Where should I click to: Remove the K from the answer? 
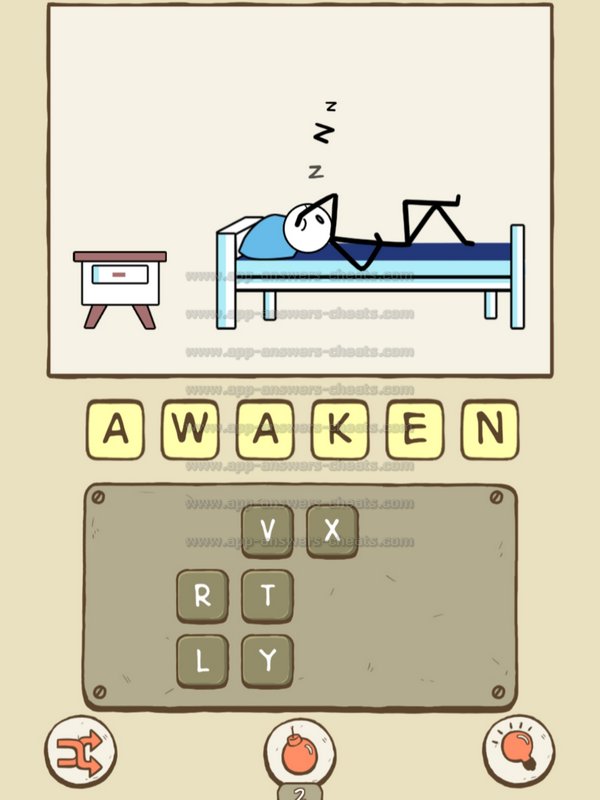341,430
